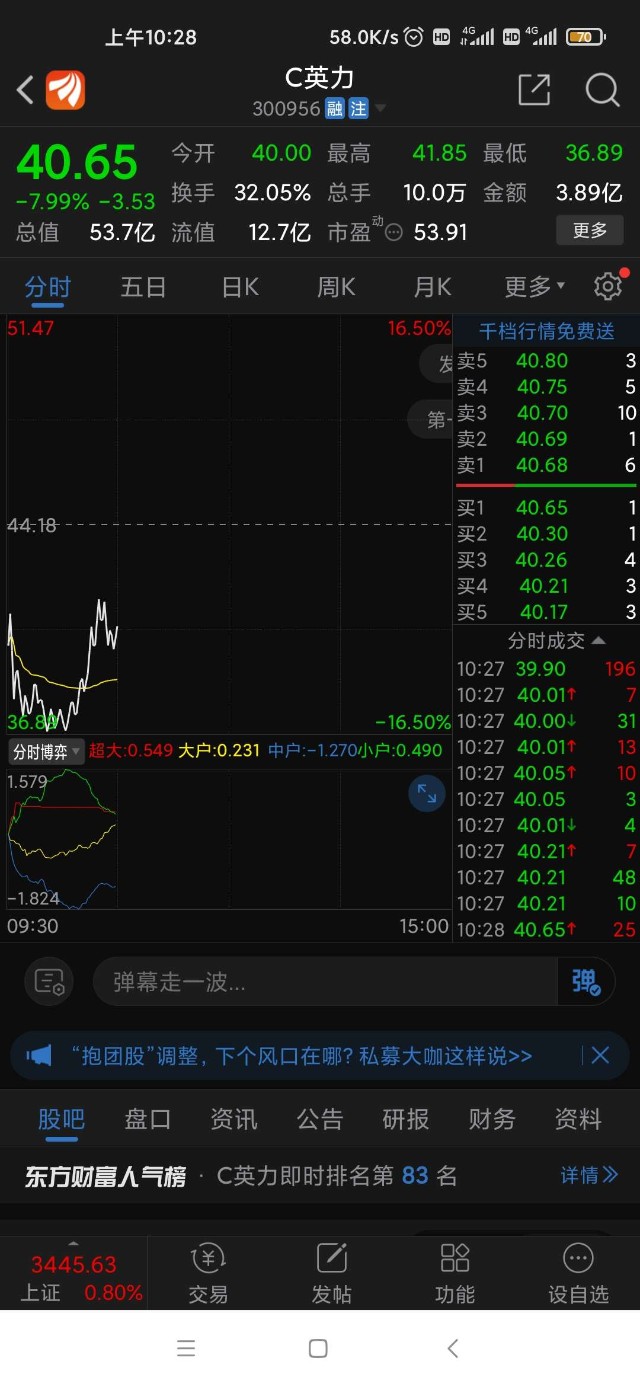Open chart settings gear
Viewport: 640px width, 1387px height.
tap(607, 287)
